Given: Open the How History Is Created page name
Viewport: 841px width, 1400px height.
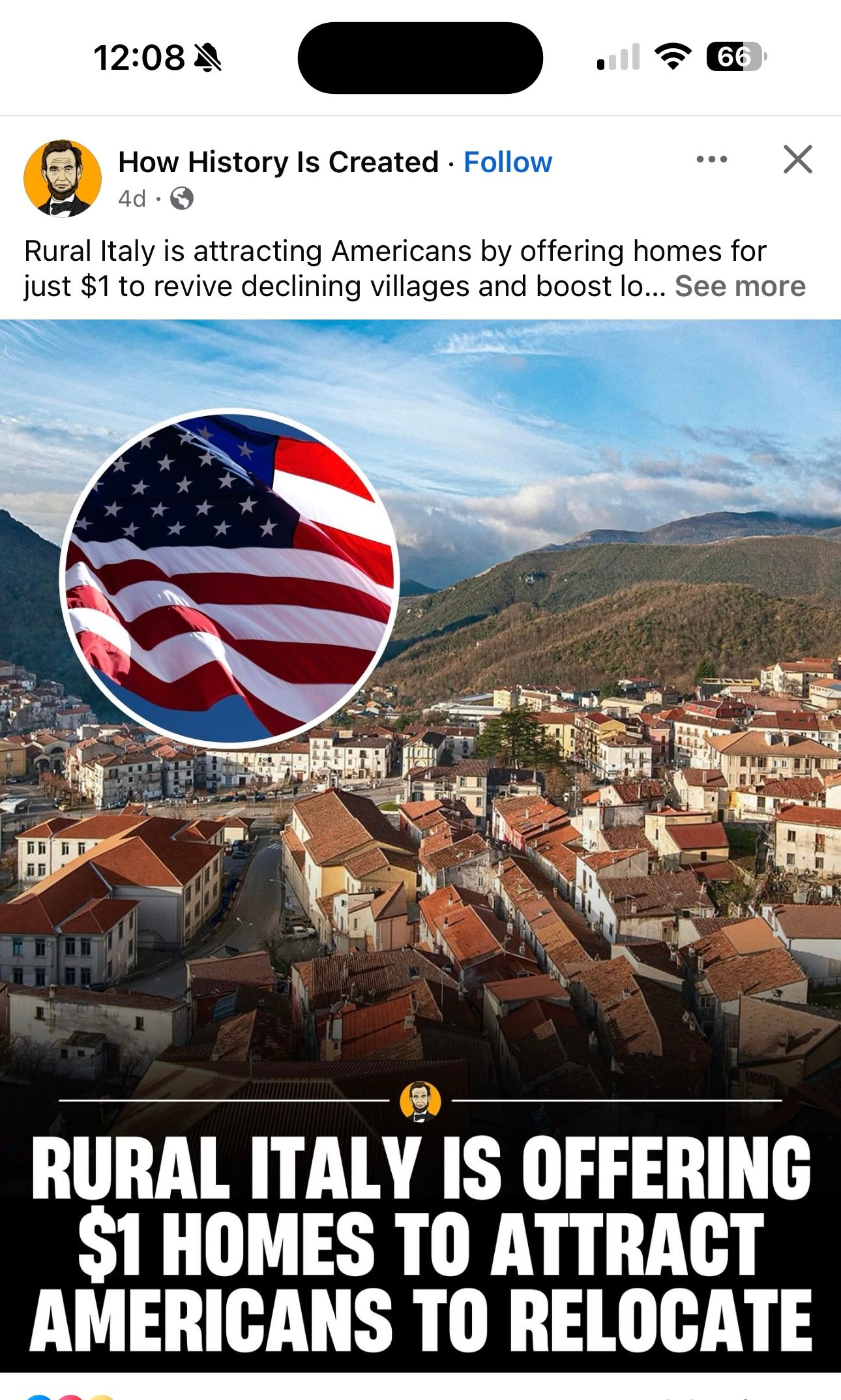Looking at the screenshot, I should point(278,162).
